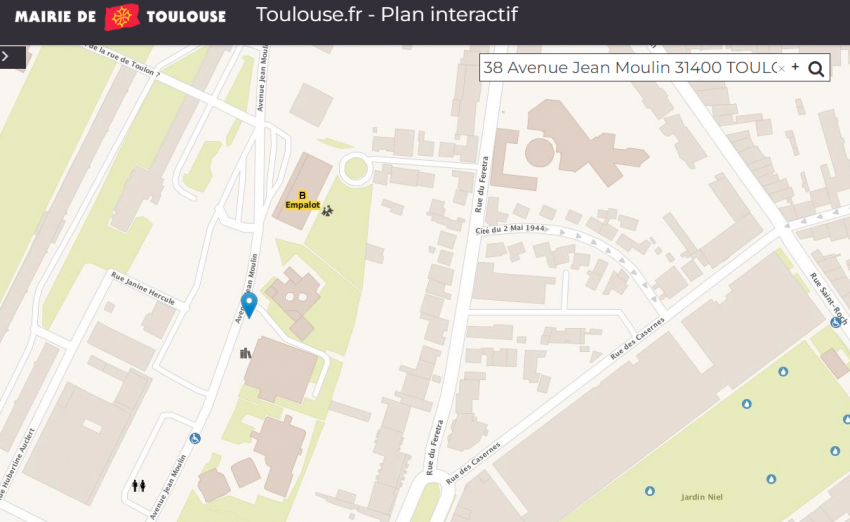Select the blue location pin marker
Image resolution: width=850 pixels, height=522 pixels.
click(x=249, y=303)
